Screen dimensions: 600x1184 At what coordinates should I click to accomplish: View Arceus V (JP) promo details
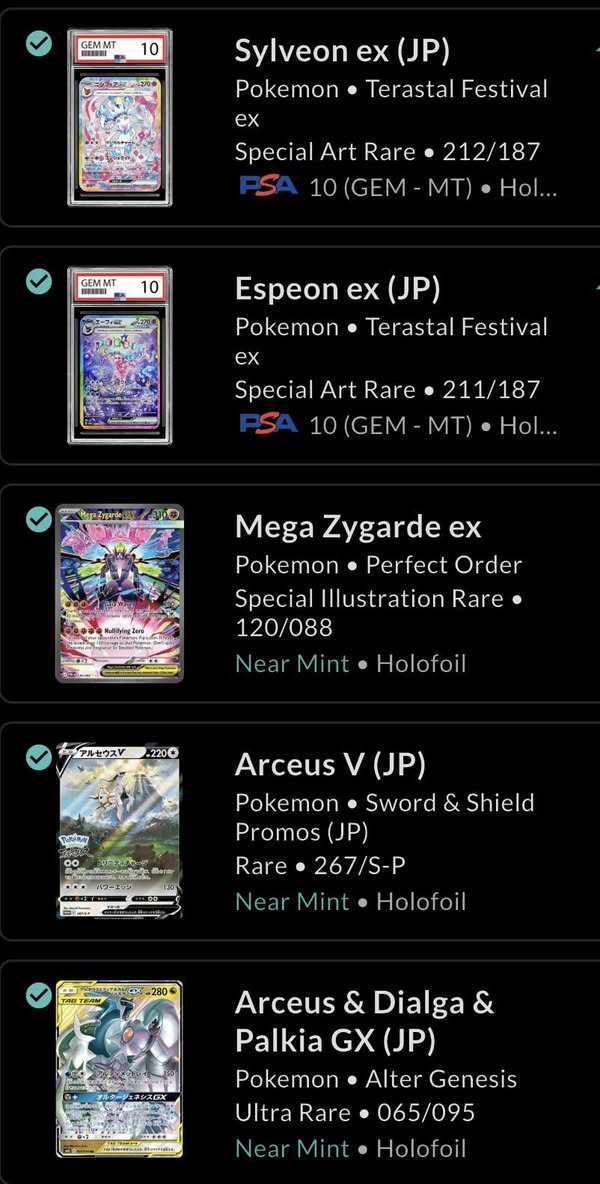(x=300, y=831)
